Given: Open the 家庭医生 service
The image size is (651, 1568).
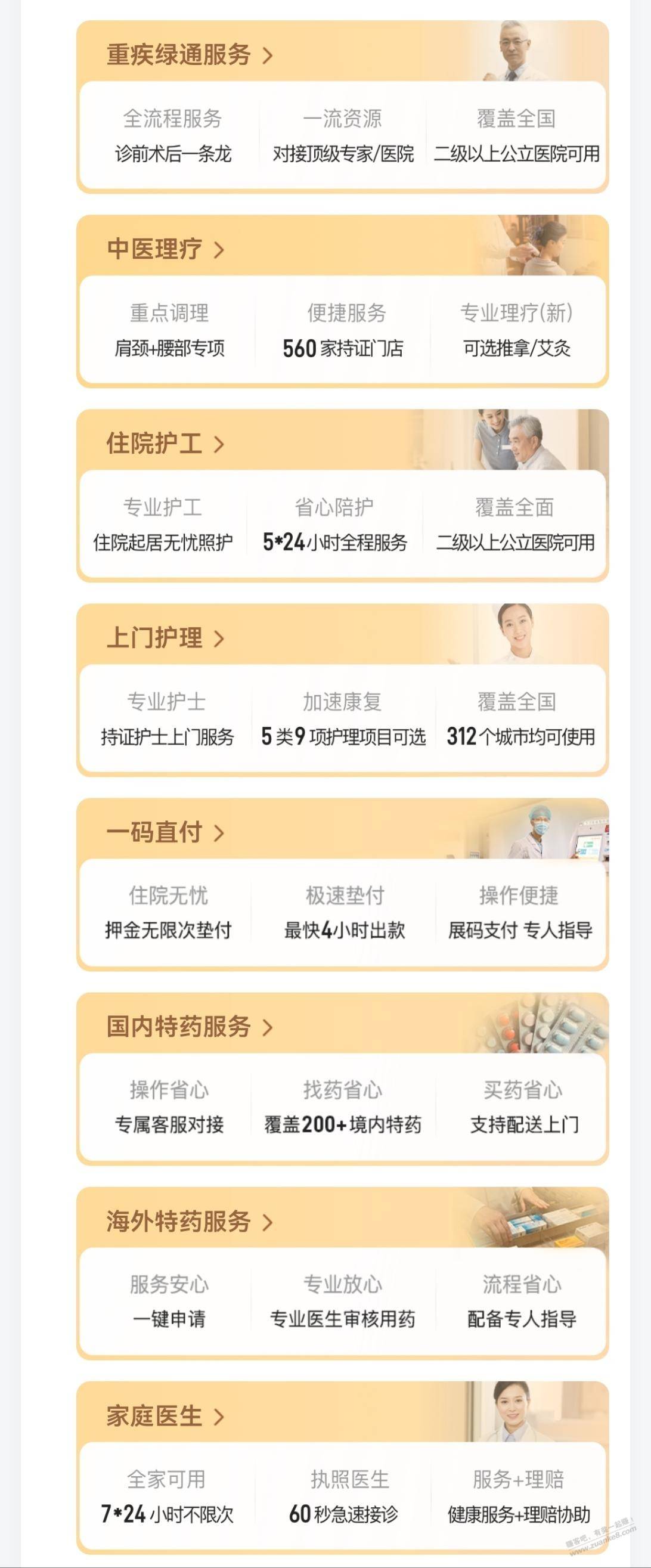Looking at the screenshot, I should coord(166,1416).
